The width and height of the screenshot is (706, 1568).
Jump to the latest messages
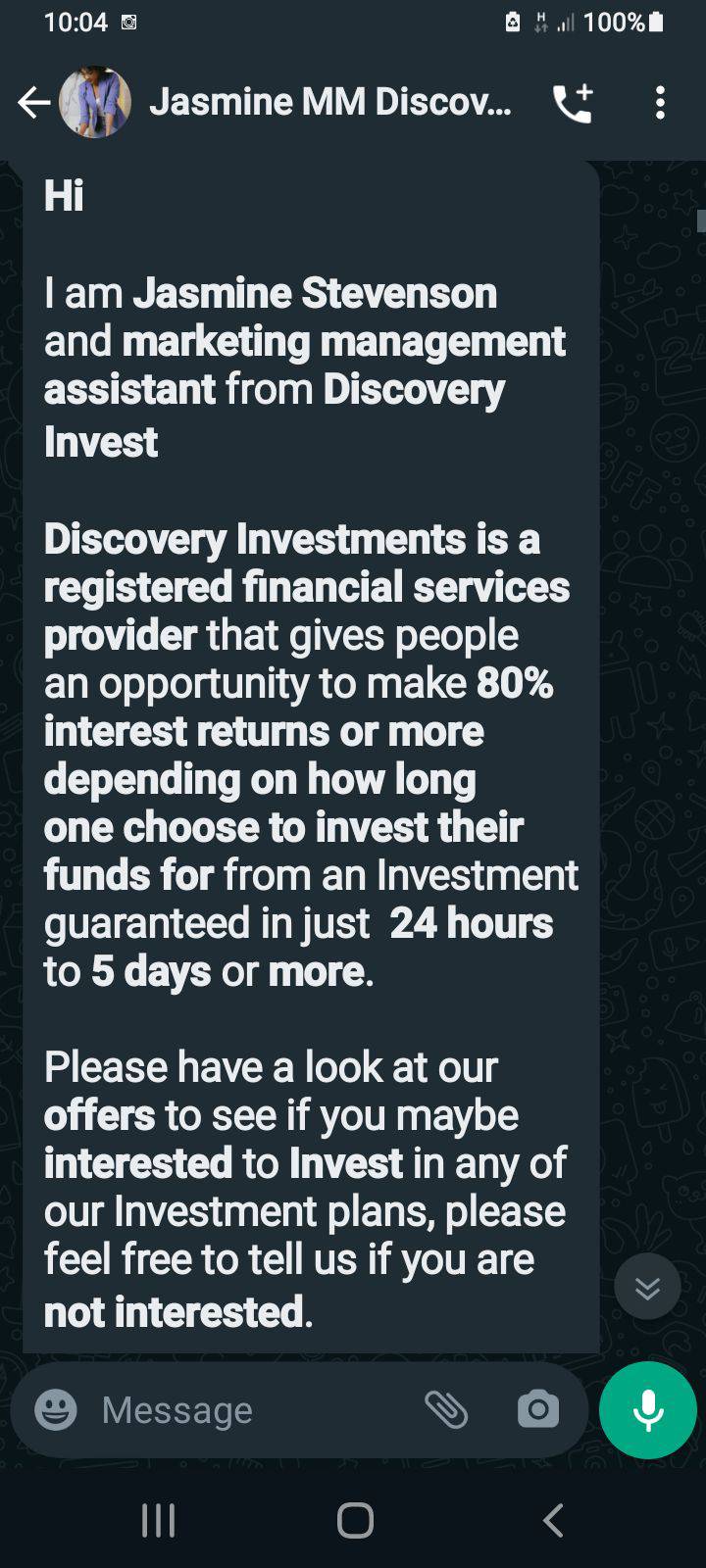pyautogui.click(x=647, y=1287)
